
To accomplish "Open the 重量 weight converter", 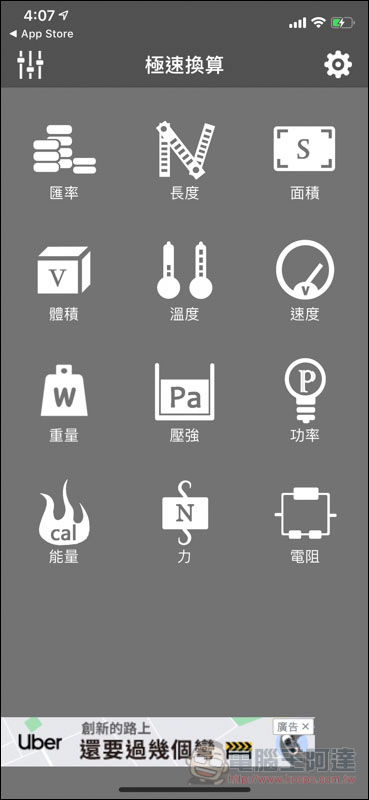I will coord(64,403).
